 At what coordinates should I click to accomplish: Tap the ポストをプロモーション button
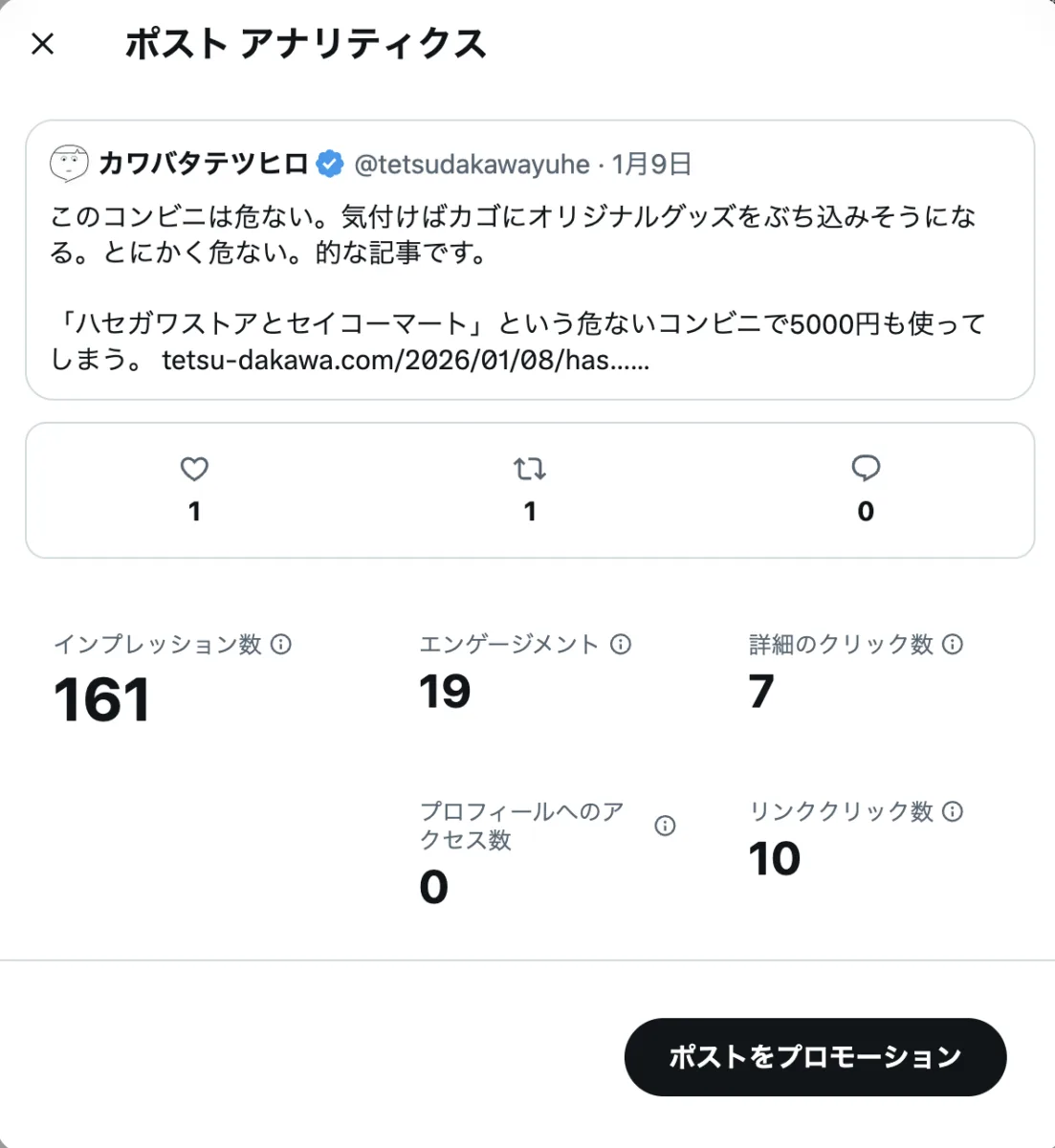click(x=815, y=1057)
